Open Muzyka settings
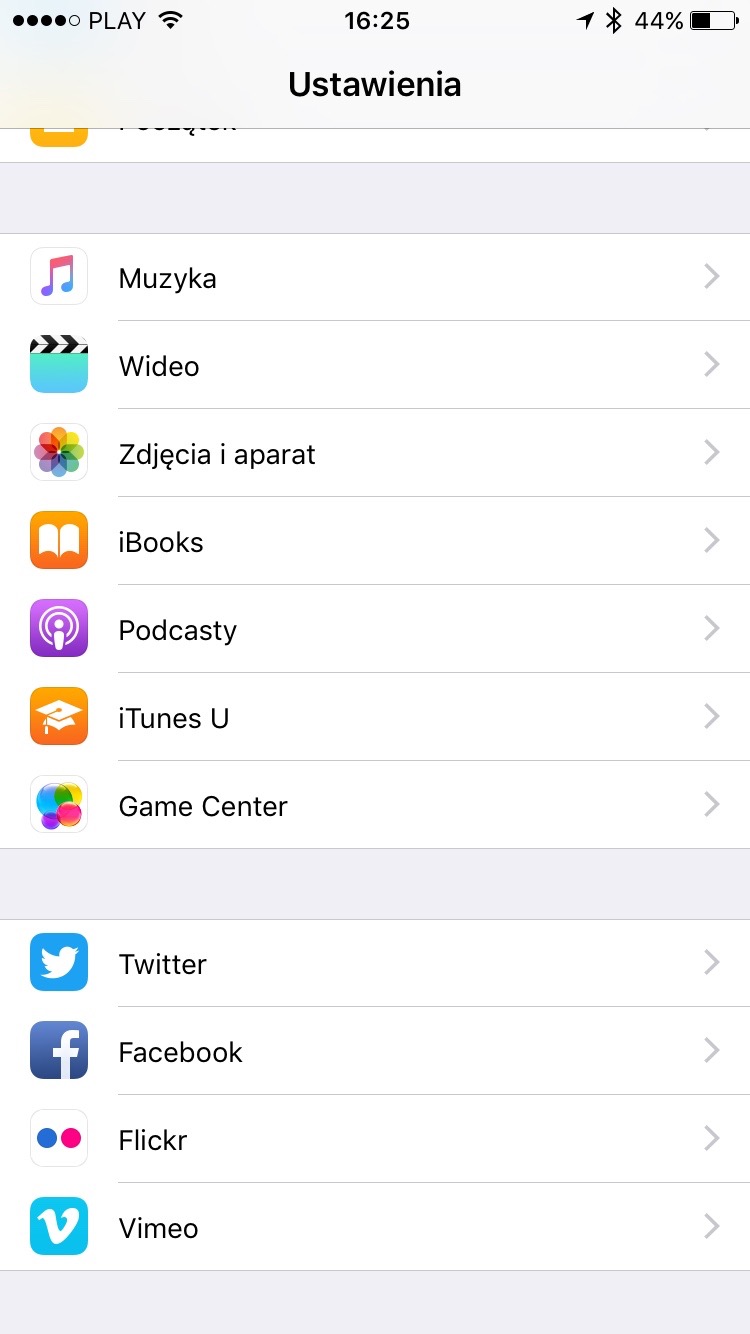Viewport: 750px width, 1334px height. tap(375, 277)
